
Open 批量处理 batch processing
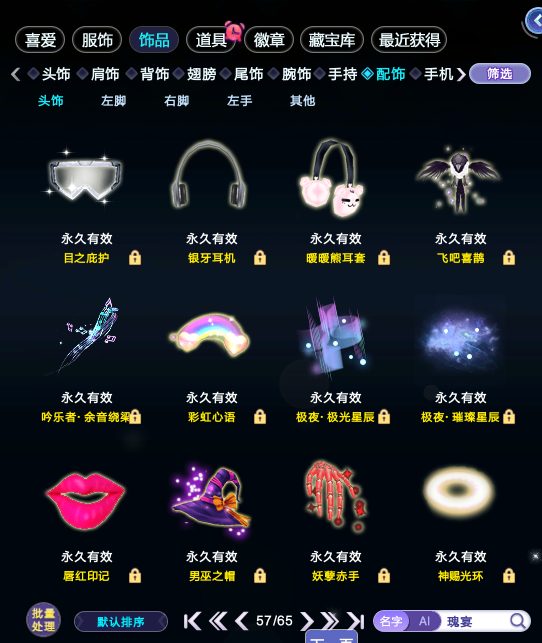[43, 620]
